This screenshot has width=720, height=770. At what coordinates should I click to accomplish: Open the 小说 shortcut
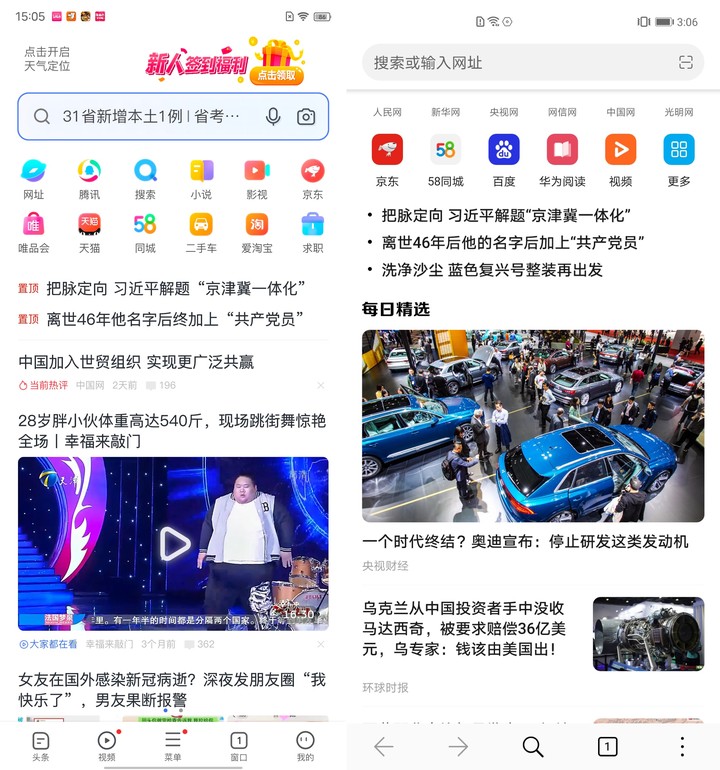[x=201, y=178]
